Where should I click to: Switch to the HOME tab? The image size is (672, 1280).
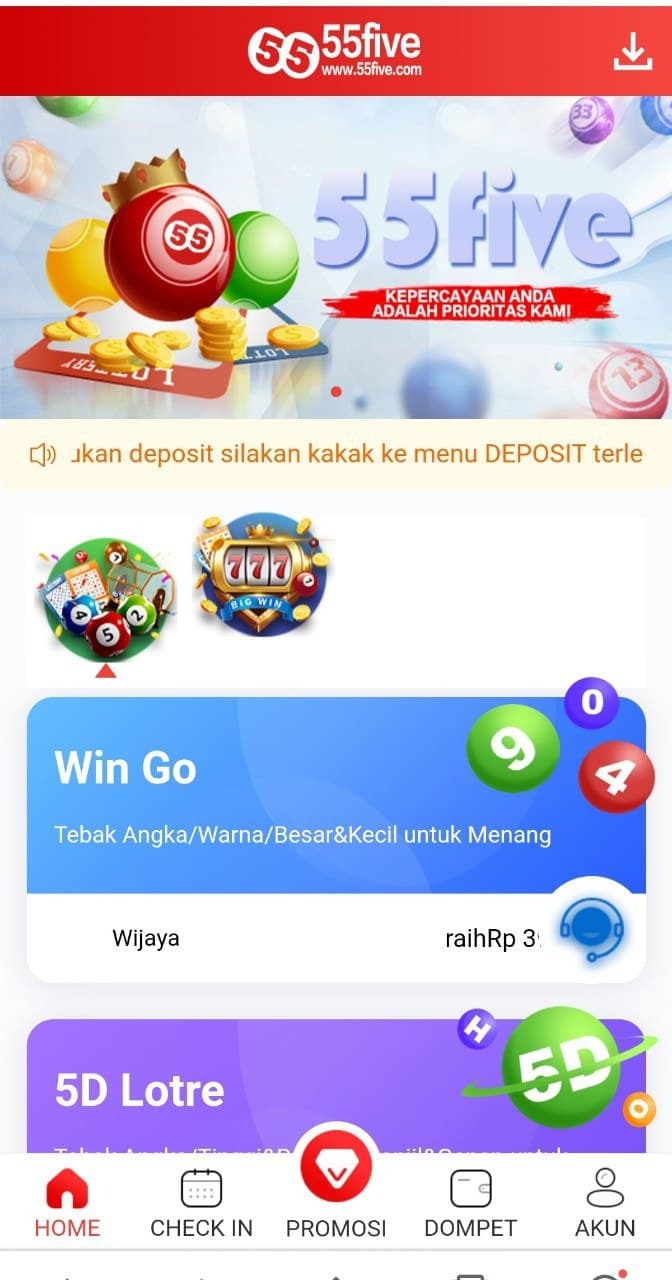click(68, 1204)
